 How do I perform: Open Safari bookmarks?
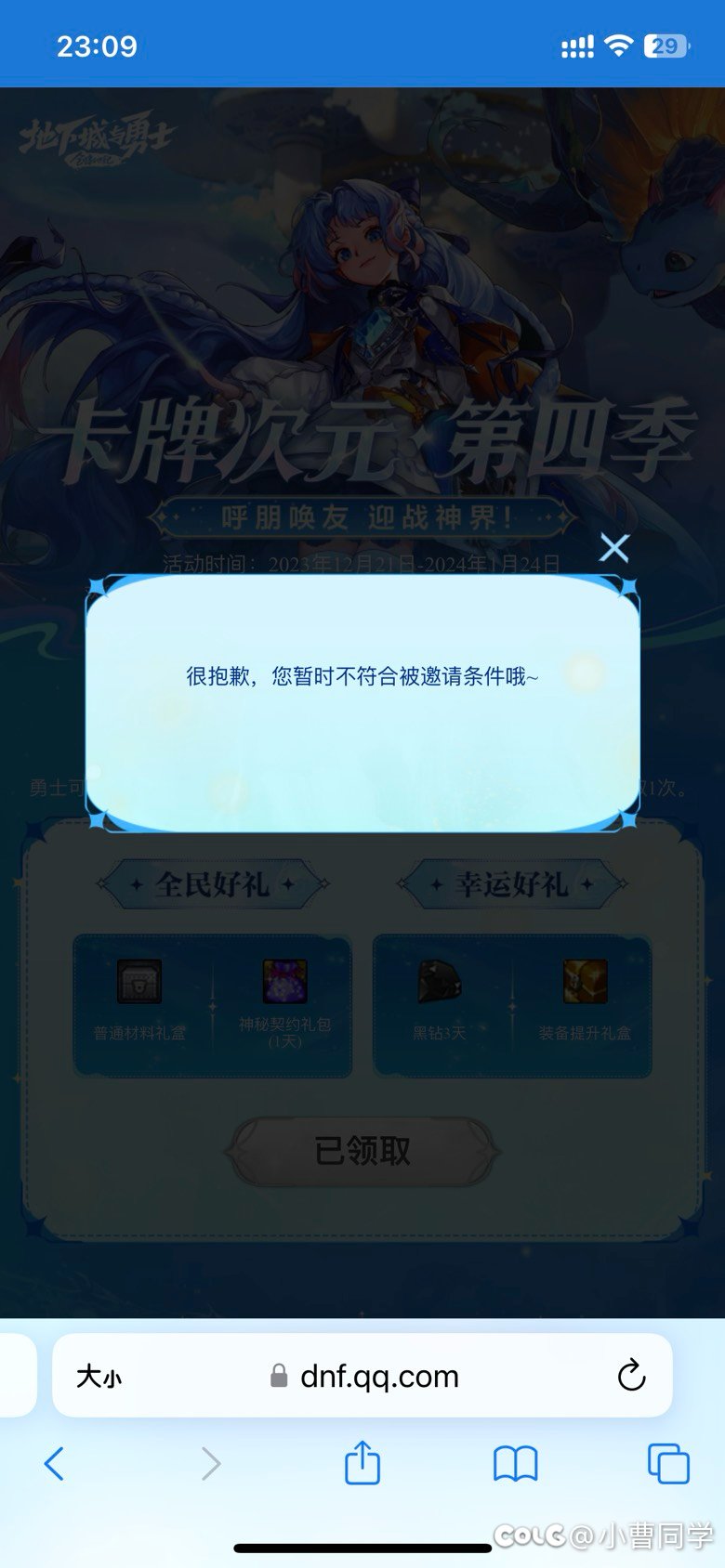515,1464
